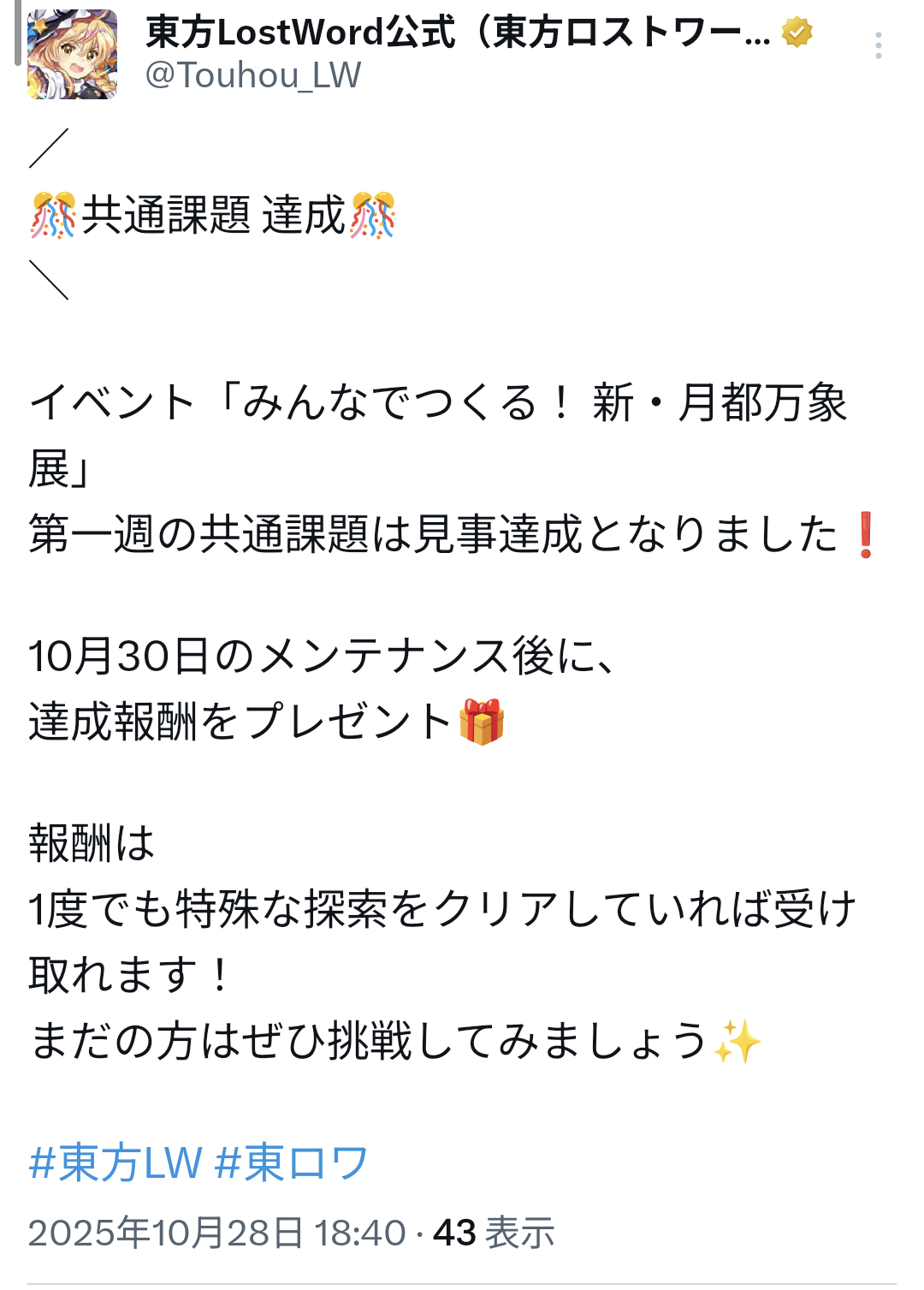Viewport: 924px width, 1290px height.
Task: Open the tweet's overflow menu
Action: pyautogui.click(x=878, y=45)
